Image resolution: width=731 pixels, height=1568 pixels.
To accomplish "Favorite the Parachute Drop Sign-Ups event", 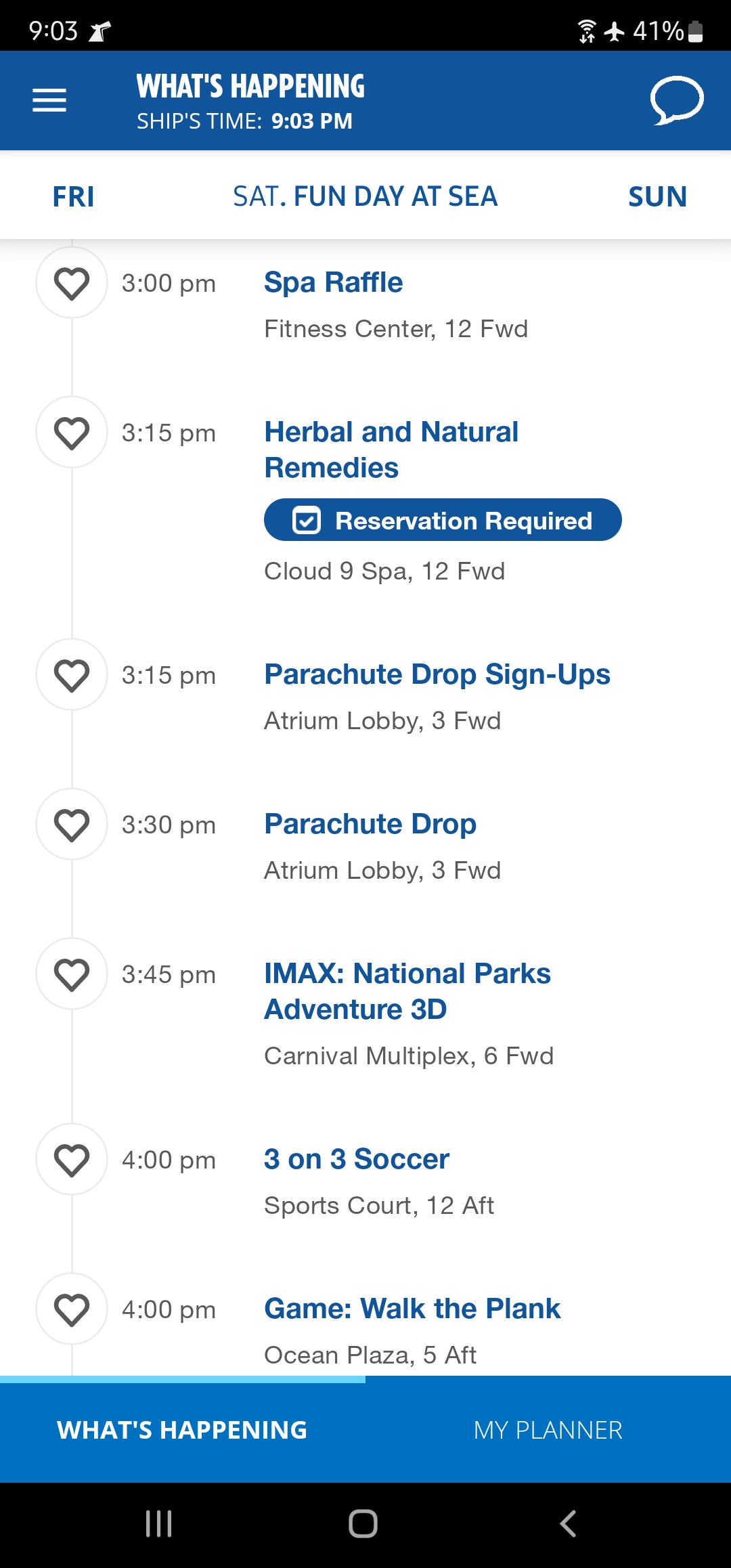I will pos(72,675).
